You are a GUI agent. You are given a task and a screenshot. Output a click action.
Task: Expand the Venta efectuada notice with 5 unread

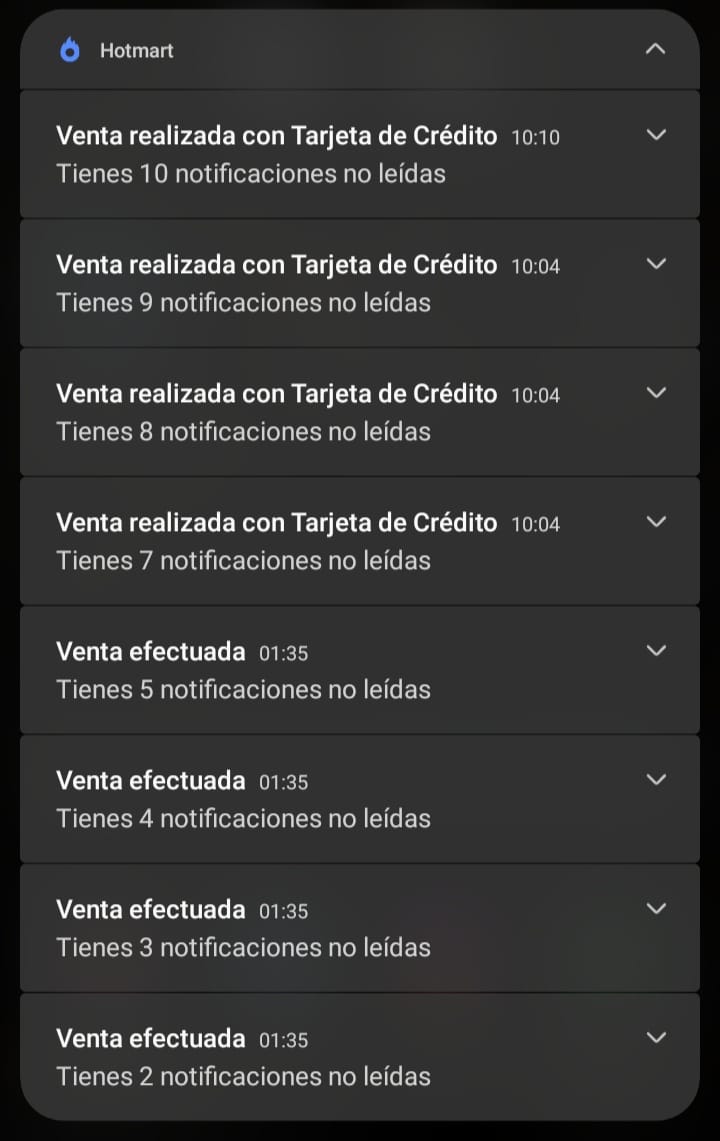656,650
